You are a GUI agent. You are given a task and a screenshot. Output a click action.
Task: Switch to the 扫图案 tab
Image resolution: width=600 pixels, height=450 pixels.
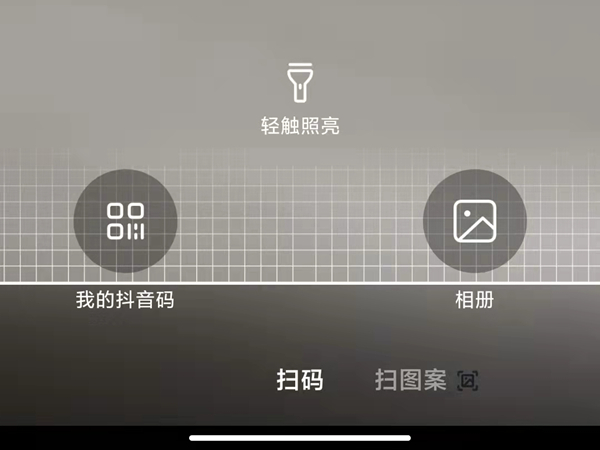[x=410, y=380]
